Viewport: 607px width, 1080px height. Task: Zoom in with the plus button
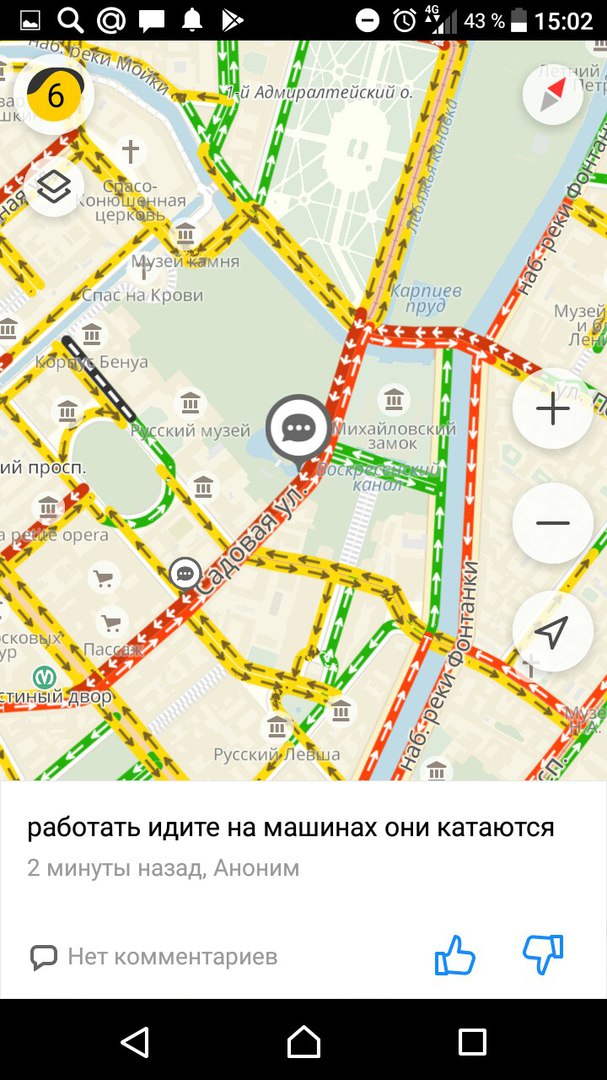click(552, 409)
